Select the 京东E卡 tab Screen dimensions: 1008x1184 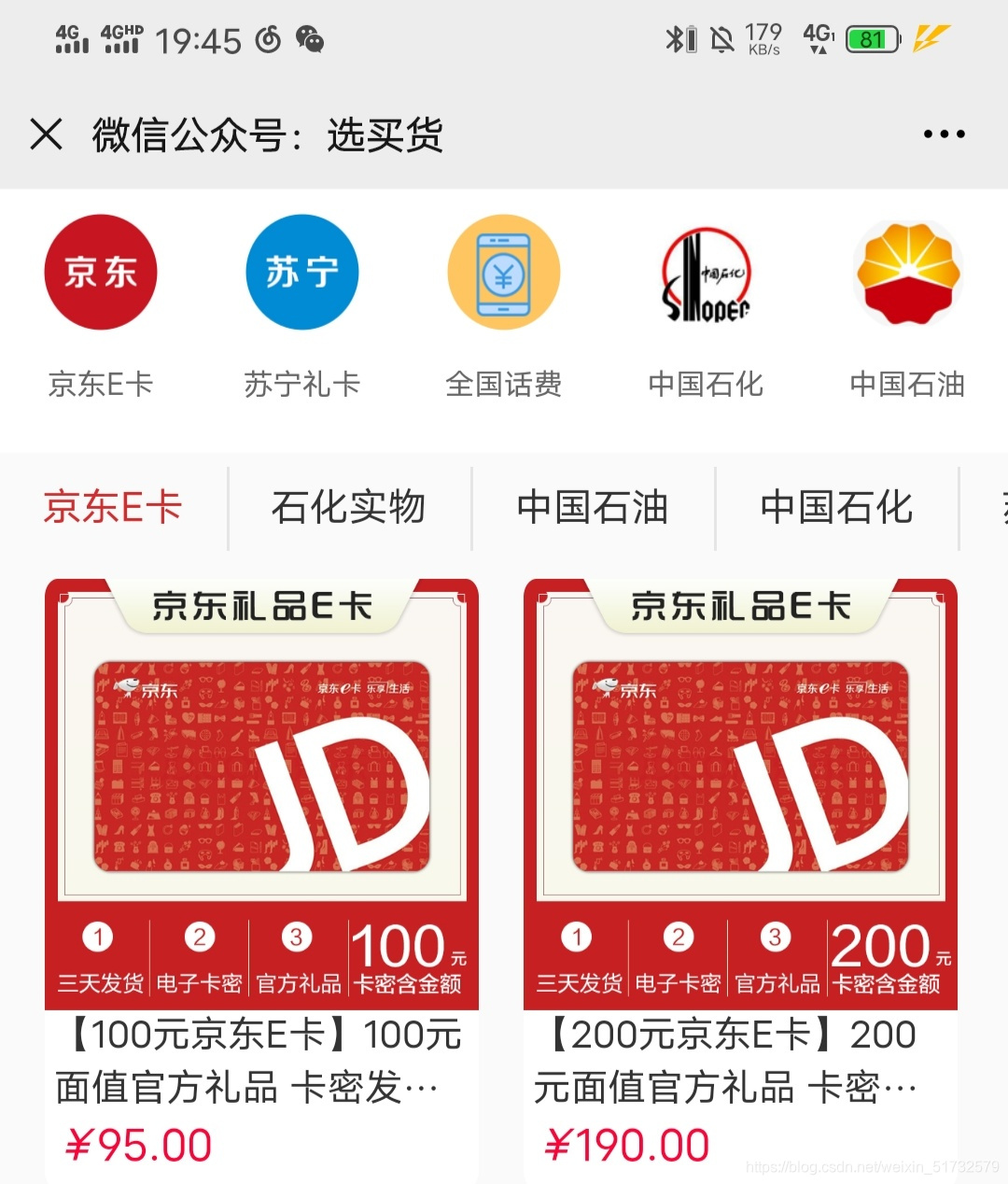pos(113,508)
